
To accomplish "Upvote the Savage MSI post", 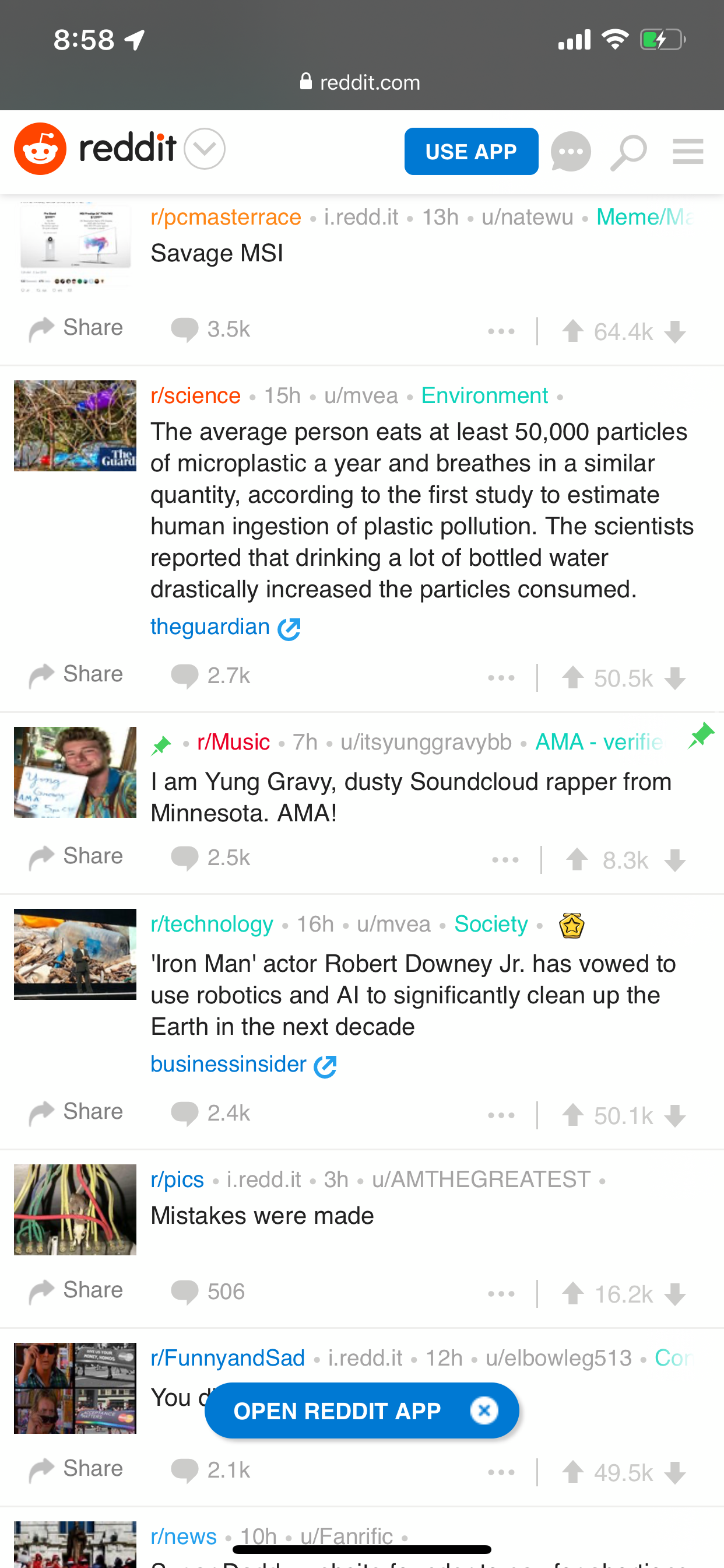I will [572, 332].
